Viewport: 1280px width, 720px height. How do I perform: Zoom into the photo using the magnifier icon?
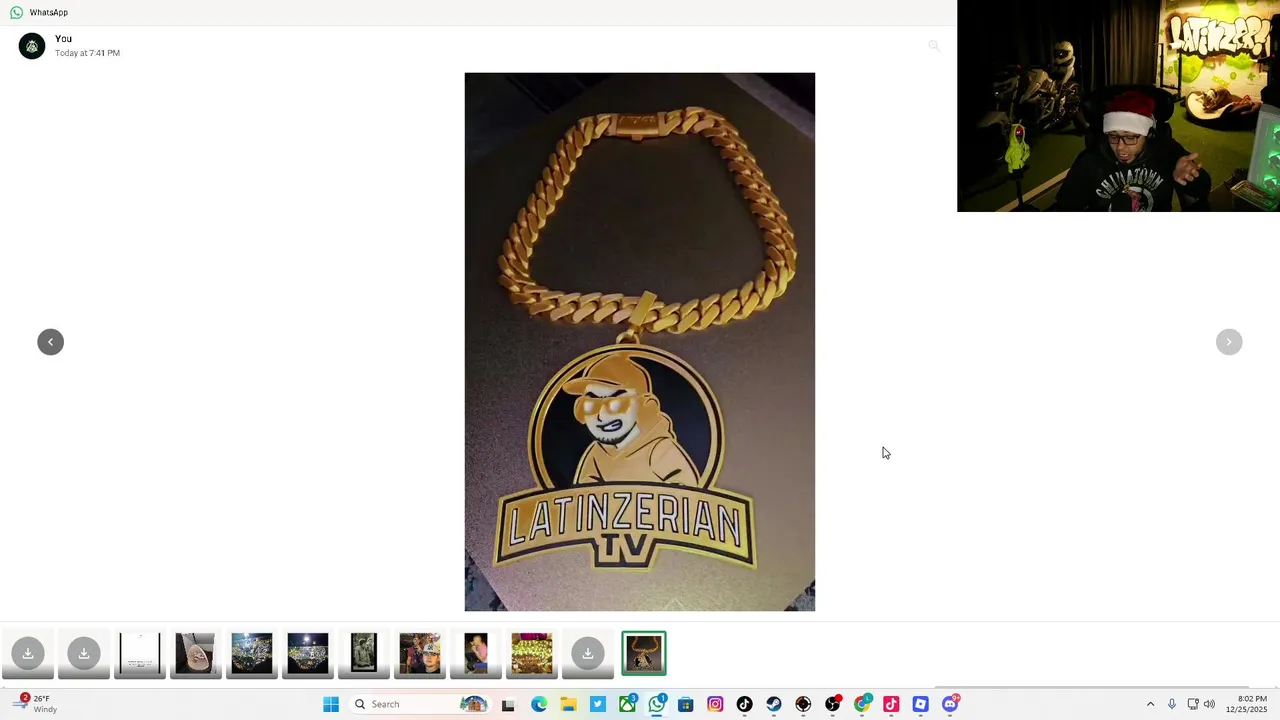point(934,46)
